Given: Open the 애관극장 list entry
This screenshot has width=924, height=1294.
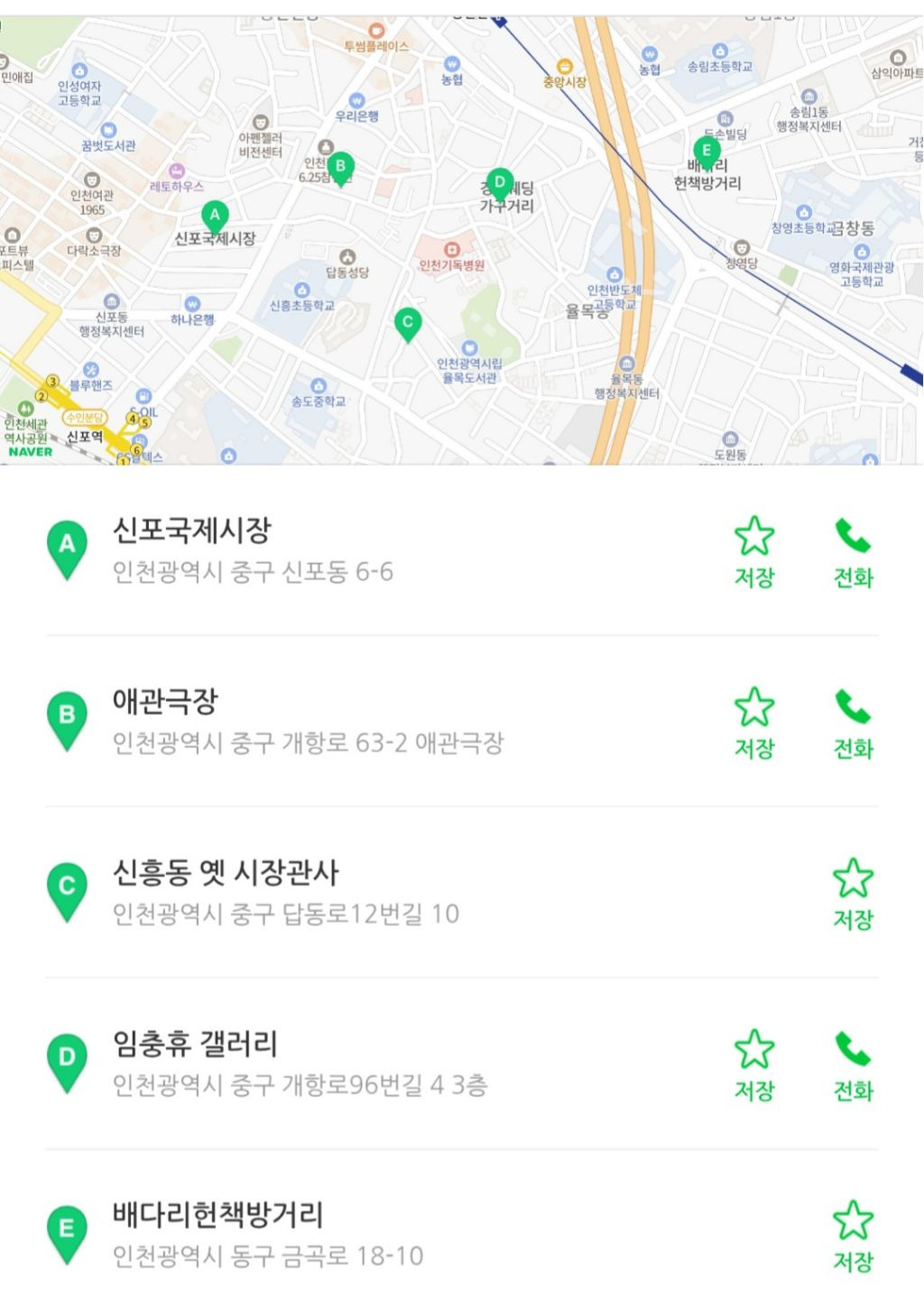Looking at the screenshot, I should point(165,701).
